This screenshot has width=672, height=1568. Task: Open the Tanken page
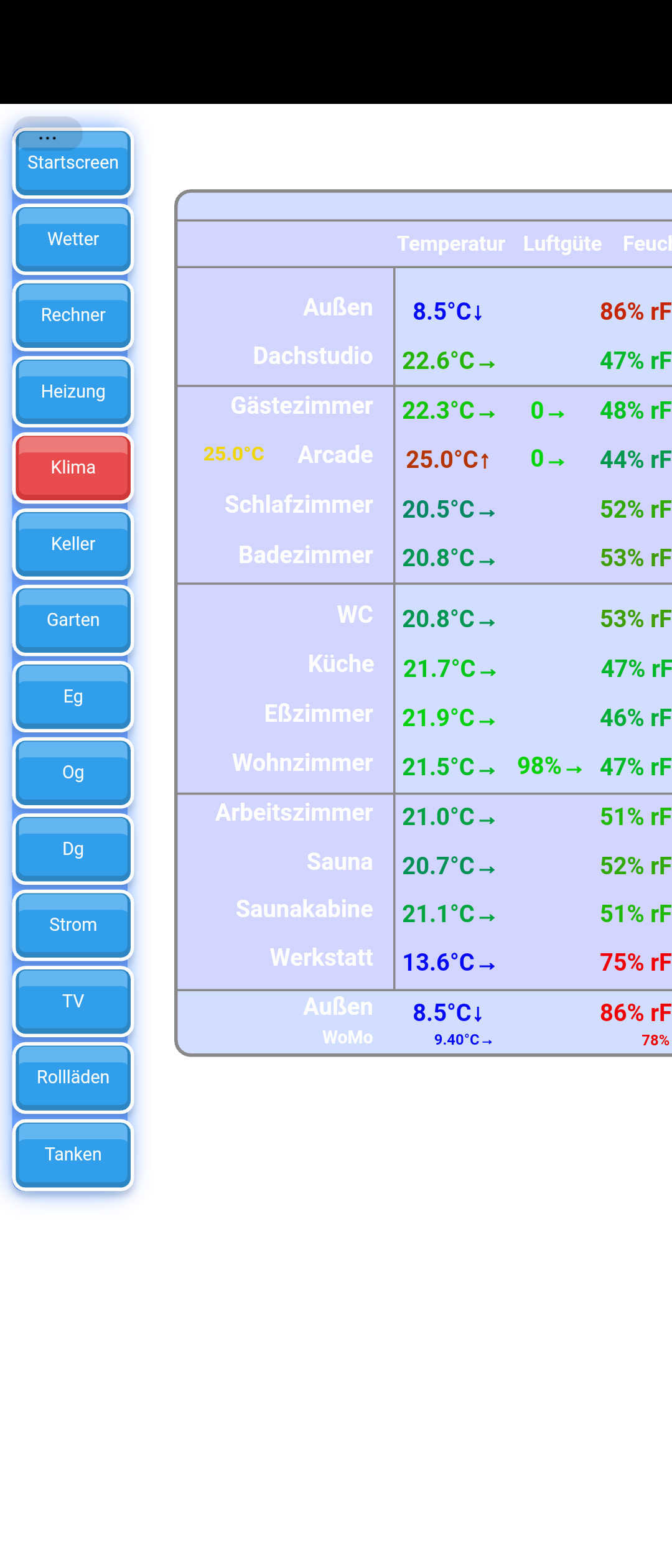(x=73, y=1155)
